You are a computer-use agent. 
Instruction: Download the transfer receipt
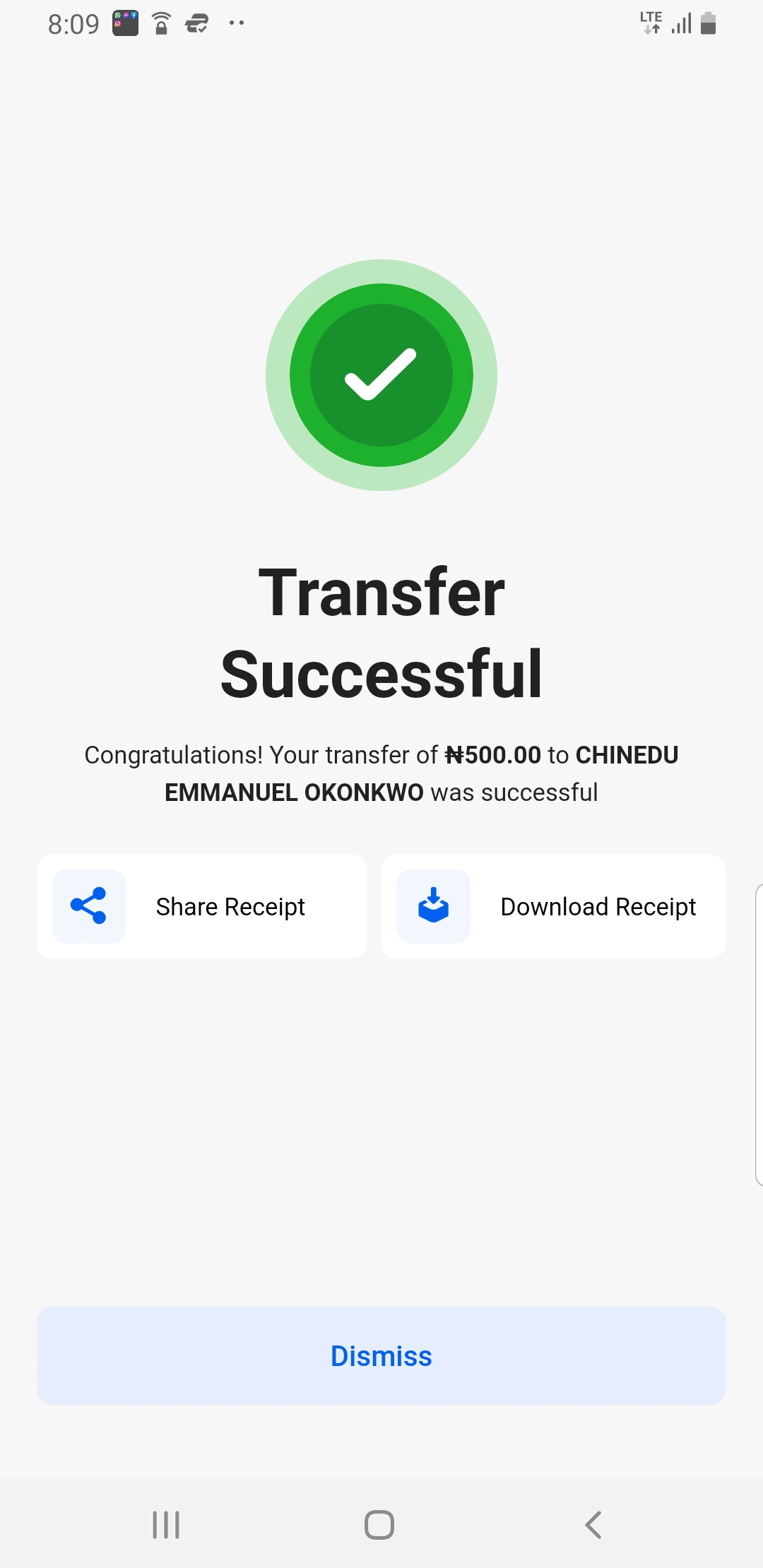[x=553, y=906]
